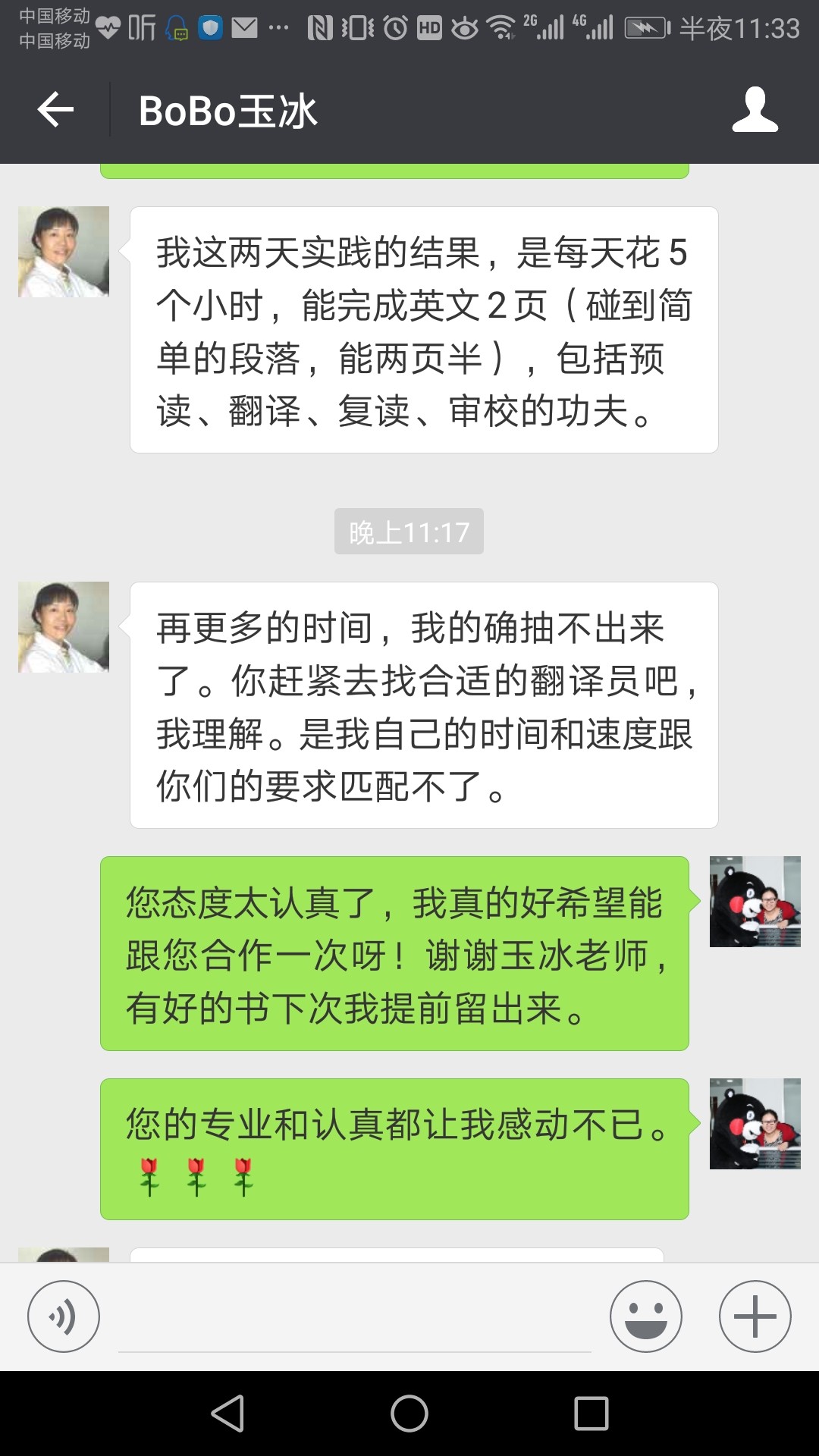
Task: Switch to voice message input
Action: 64,1316
